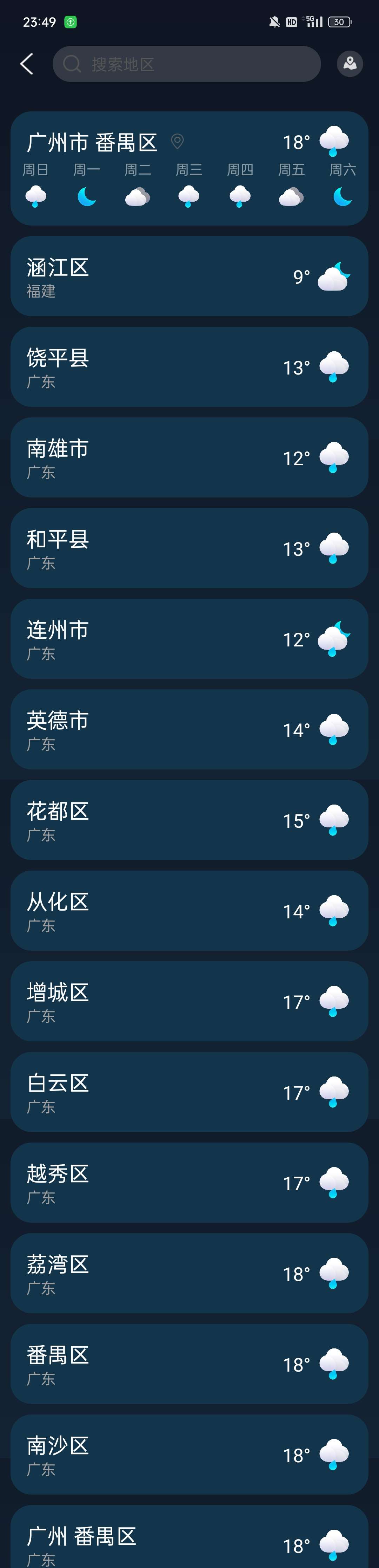View the weather for 南雄市
The height and width of the screenshot is (1568, 379).
[189, 458]
